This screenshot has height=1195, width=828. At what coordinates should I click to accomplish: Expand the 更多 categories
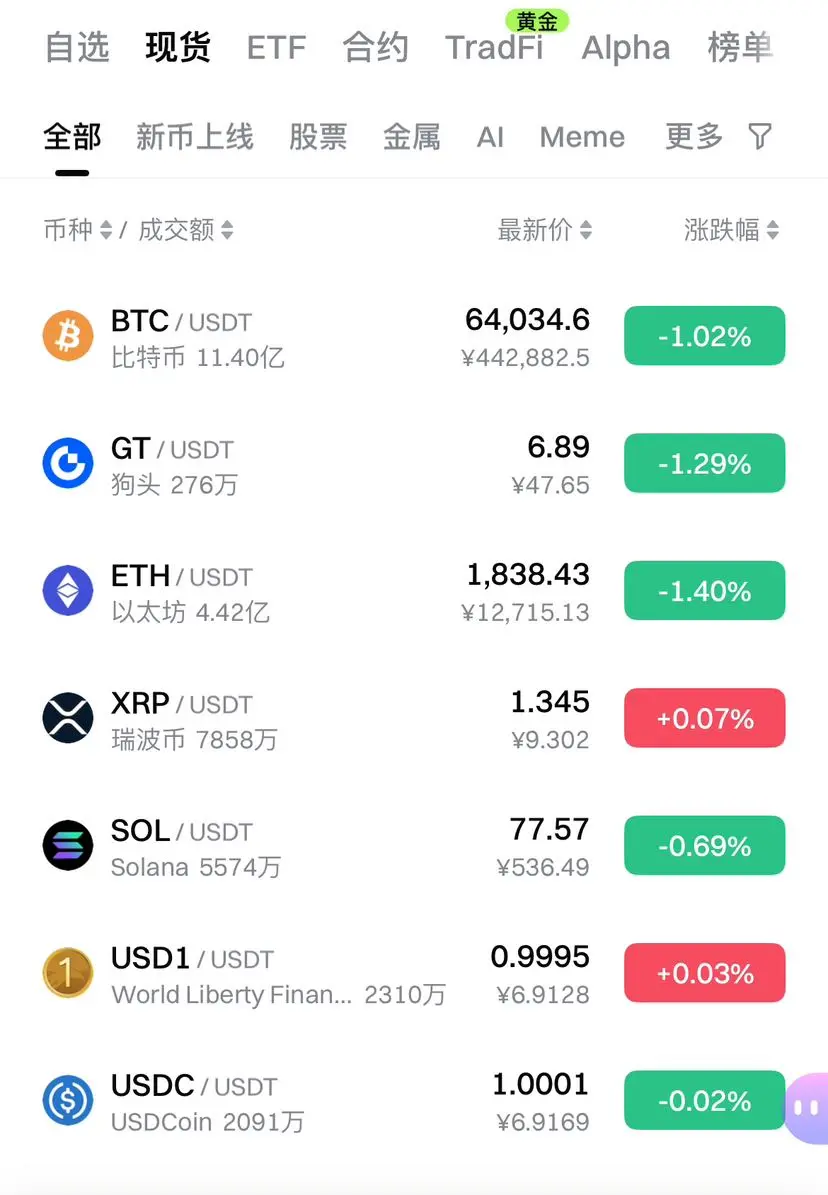pyautogui.click(x=693, y=137)
